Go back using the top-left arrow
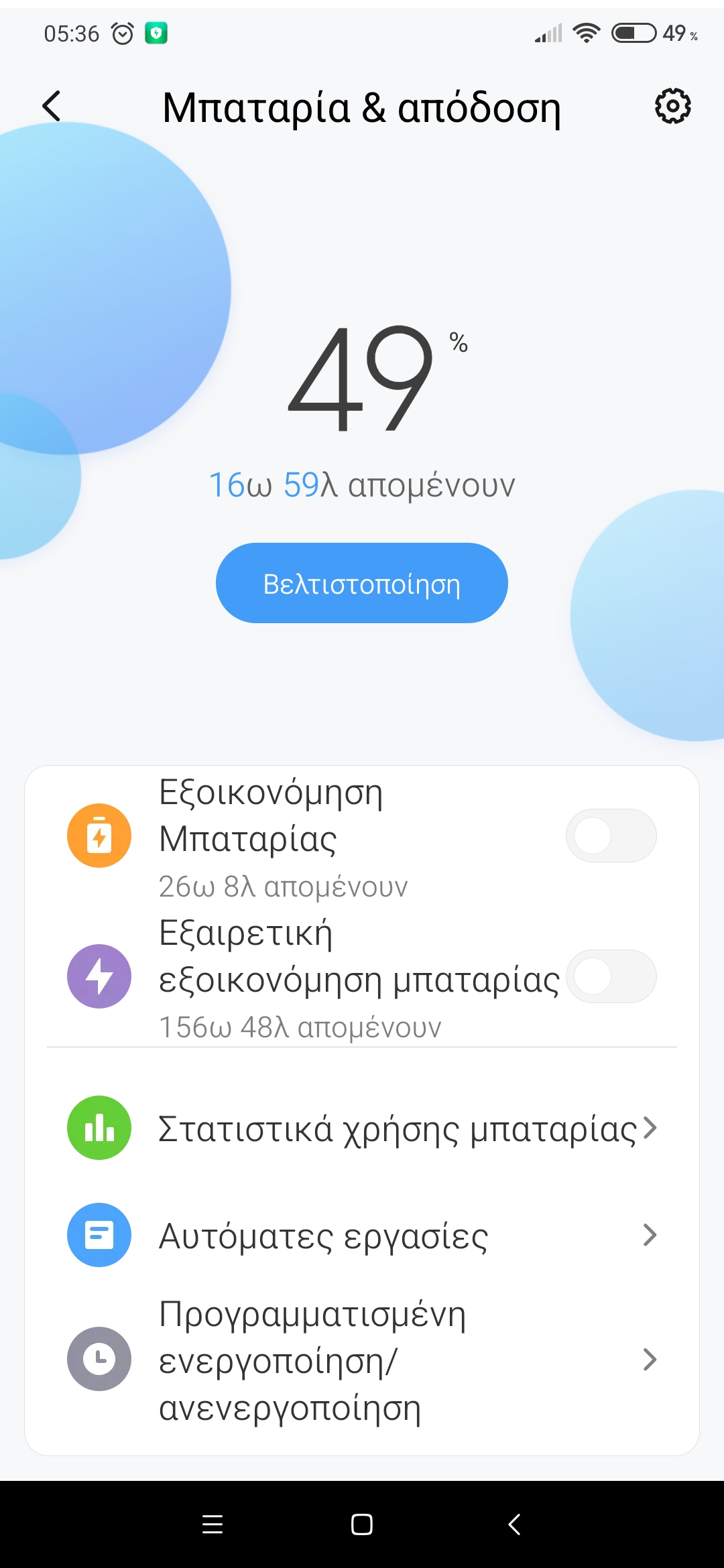This screenshot has width=724, height=1568. (x=52, y=107)
